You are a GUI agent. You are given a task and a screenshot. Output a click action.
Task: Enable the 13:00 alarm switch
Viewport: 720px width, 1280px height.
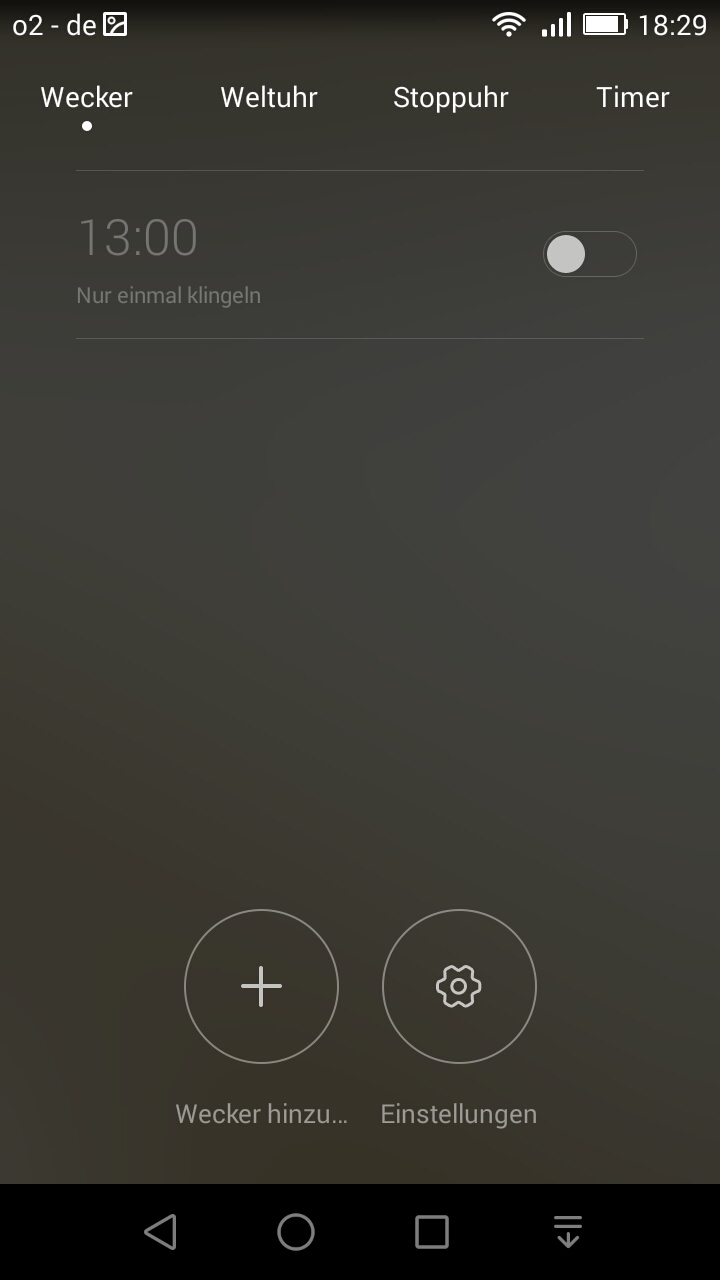(x=590, y=254)
